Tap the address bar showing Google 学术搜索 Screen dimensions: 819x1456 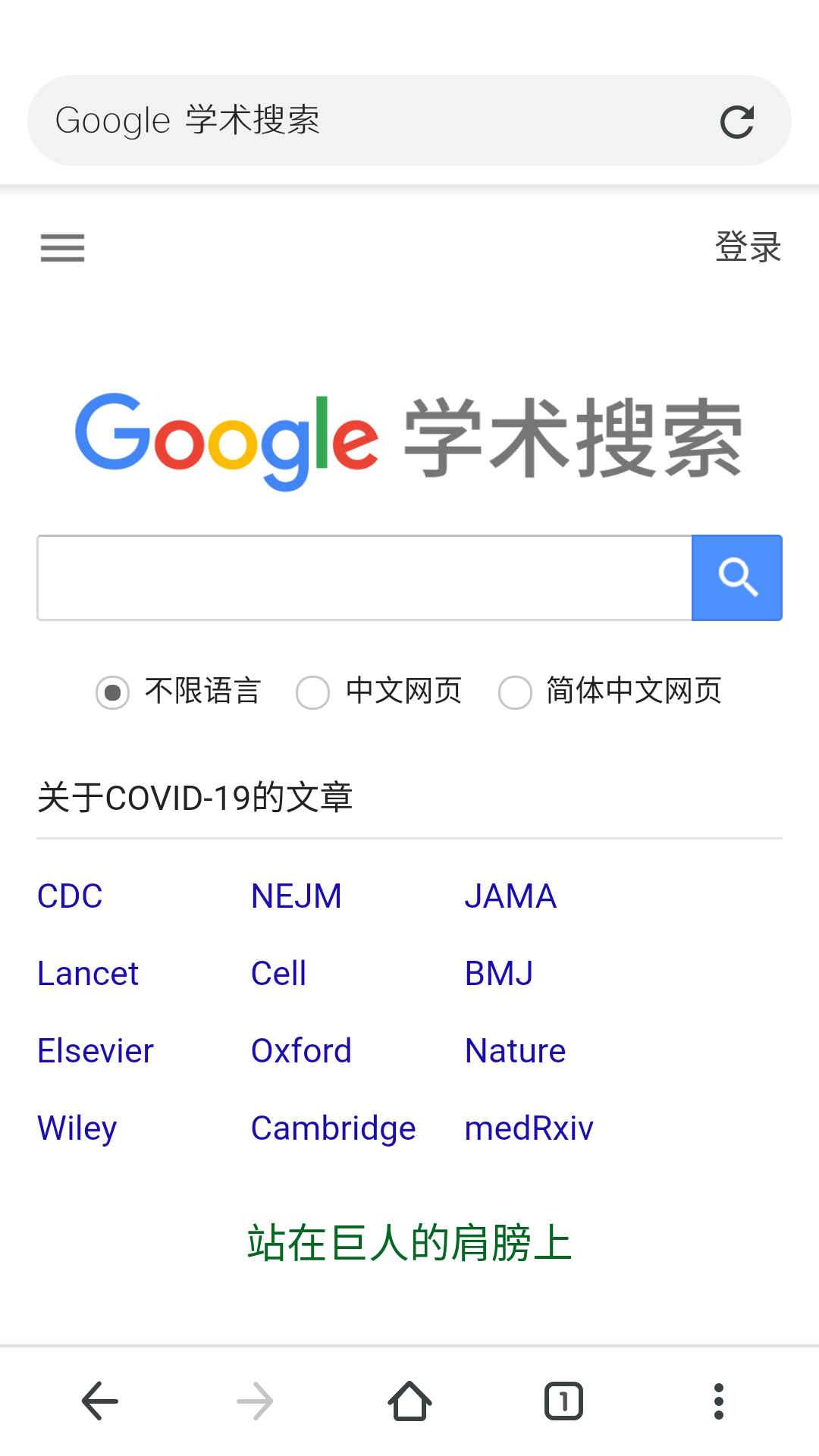point(372,121)
